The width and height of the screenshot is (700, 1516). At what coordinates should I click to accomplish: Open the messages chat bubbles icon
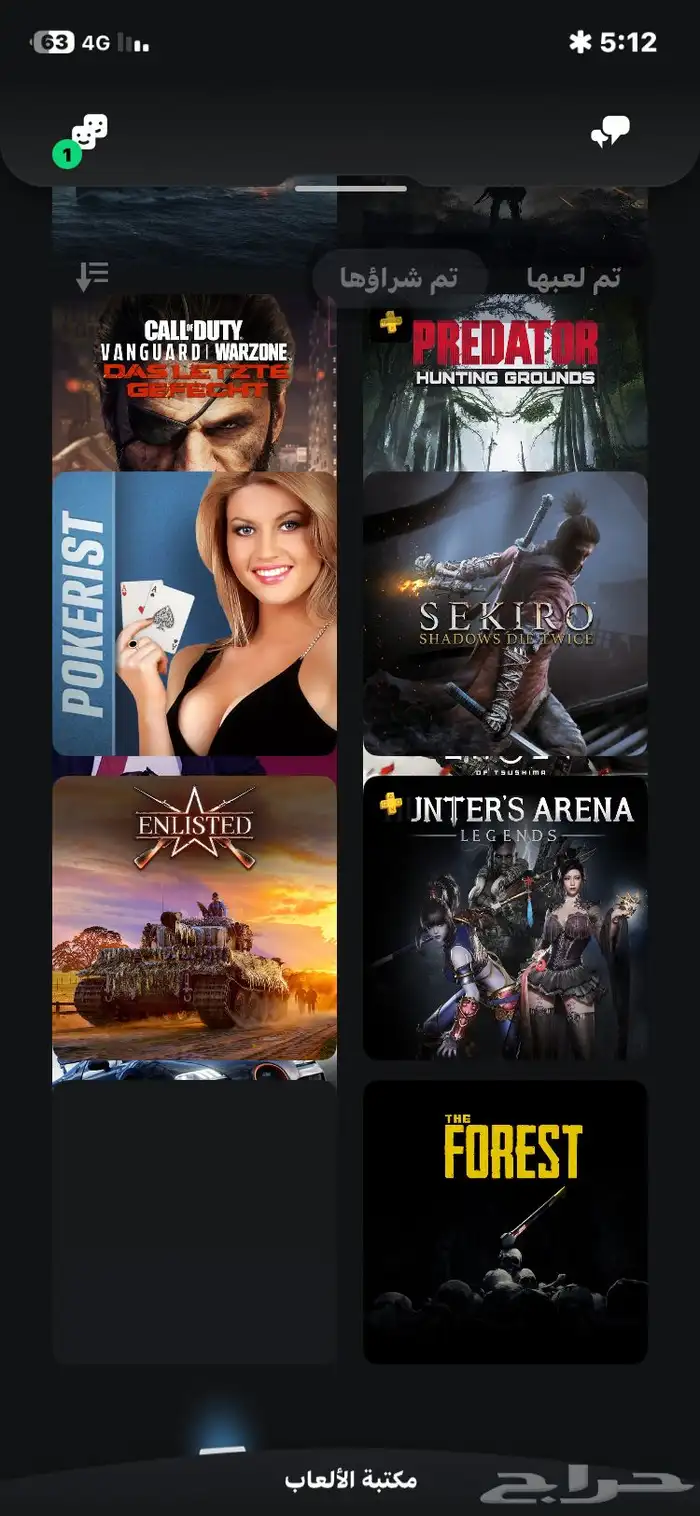point(610,133)
